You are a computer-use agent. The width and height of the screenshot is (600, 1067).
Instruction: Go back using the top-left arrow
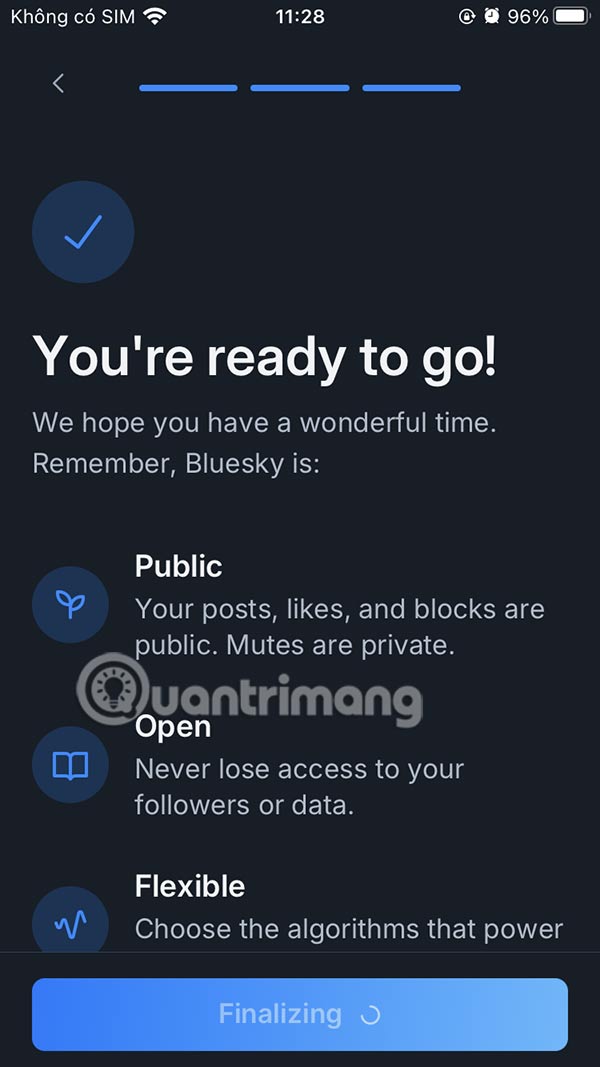(58, 84)
